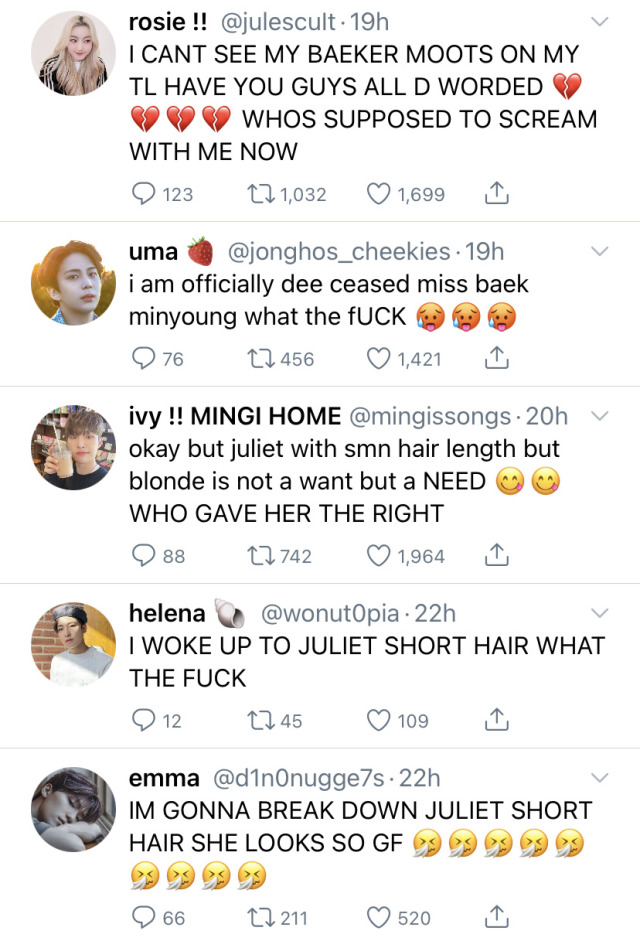Viewport: 640px width, 941px height.
Task: Like rosie's tweet about baeker moots
Action: [379, 194]
